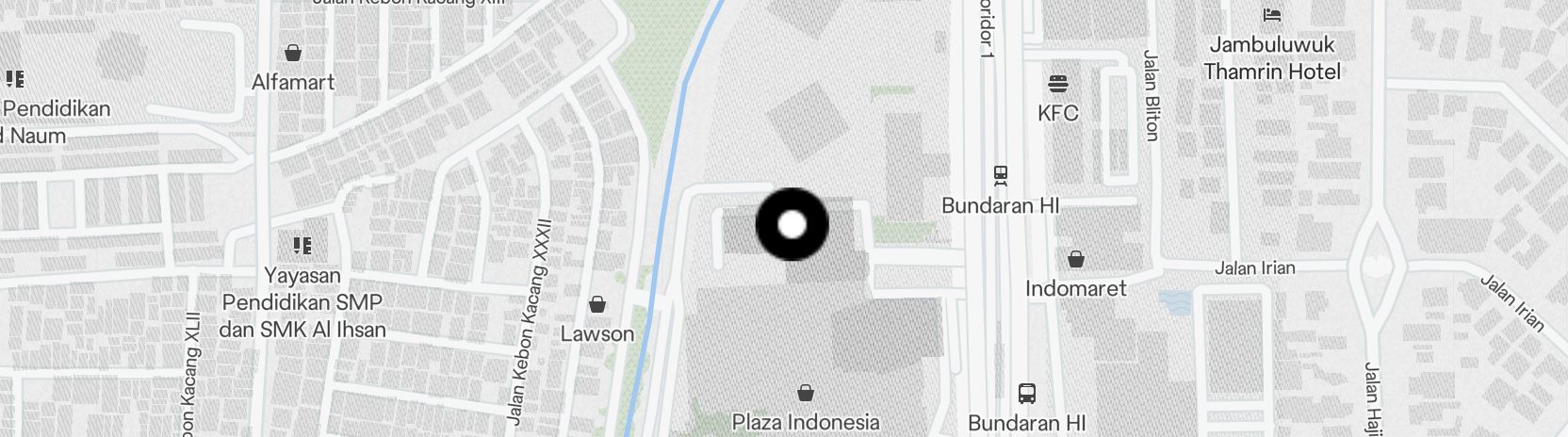Tap the Alfamart store marker
1568x437 pixels.
[x=293, y=53]
